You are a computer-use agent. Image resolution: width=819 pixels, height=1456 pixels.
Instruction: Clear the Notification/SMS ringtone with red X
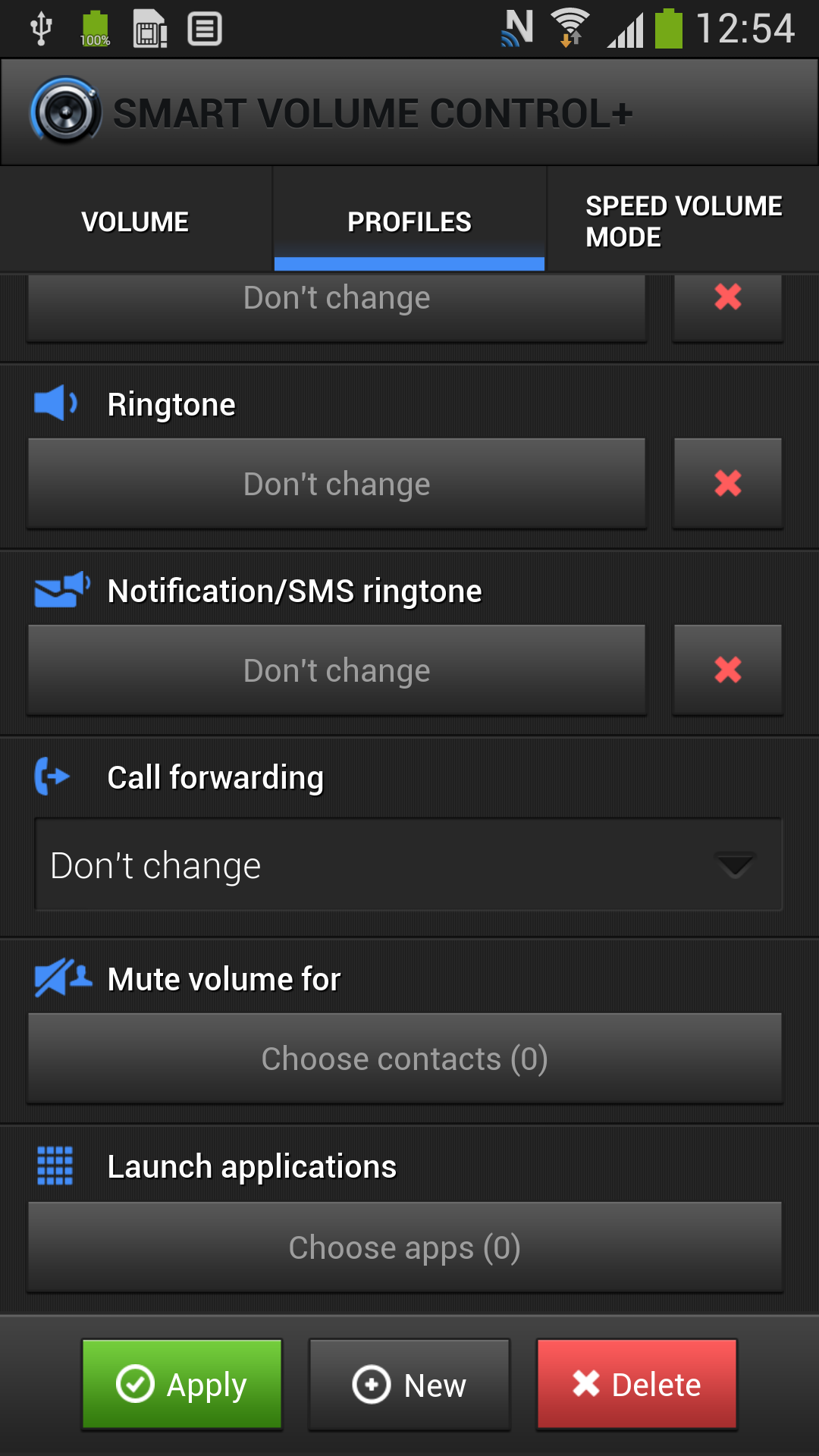pyautogui.click(x=726, y=670)
